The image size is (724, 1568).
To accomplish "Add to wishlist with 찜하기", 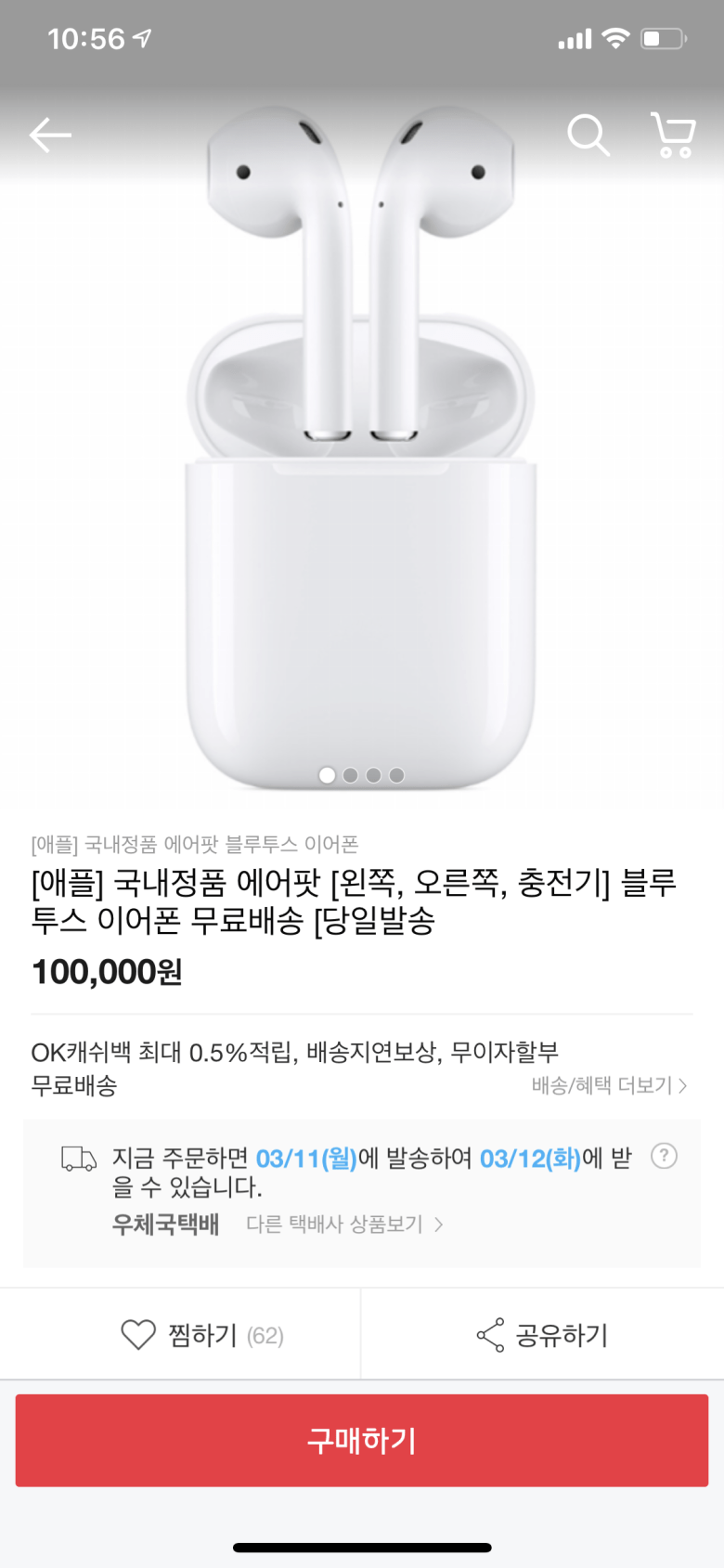I will pyautogui.click(x=202, y=1335).
